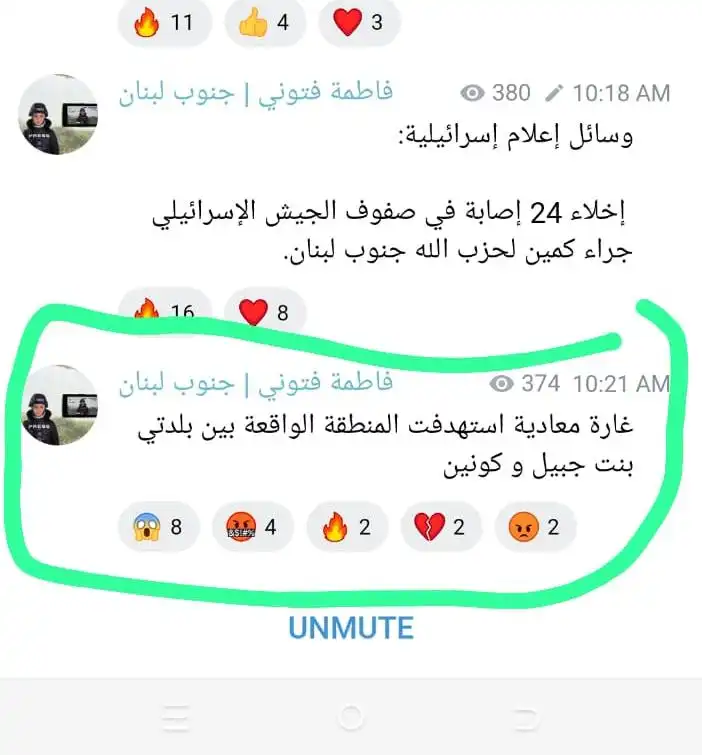Open the avatar beside the 10:18 AM post
The height and width of the screenshot is (755, 702).
pyautogui.click(x=59, y=114)
